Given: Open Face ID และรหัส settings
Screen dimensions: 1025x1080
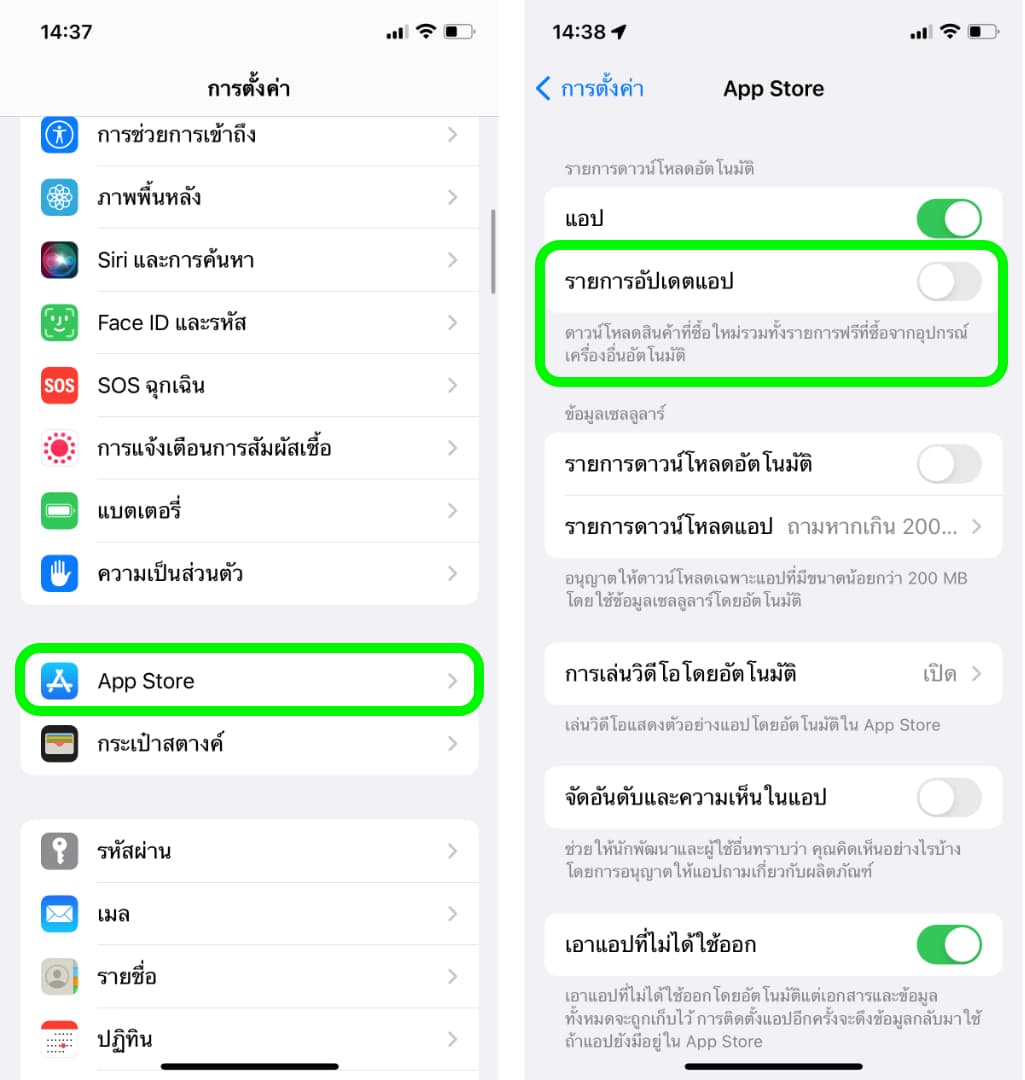Looking at the screenshot, I should [250, 323].
